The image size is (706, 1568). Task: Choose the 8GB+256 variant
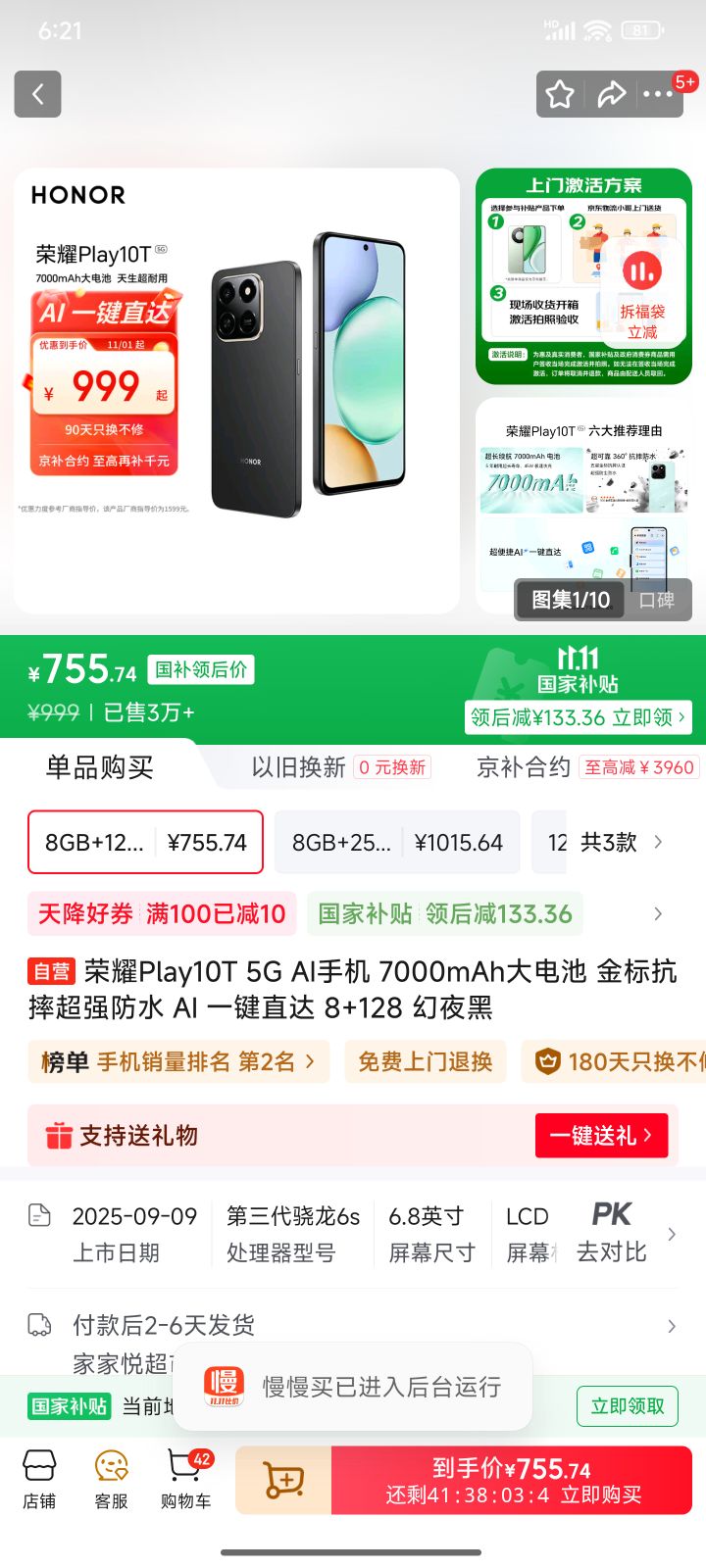[396, 842]
